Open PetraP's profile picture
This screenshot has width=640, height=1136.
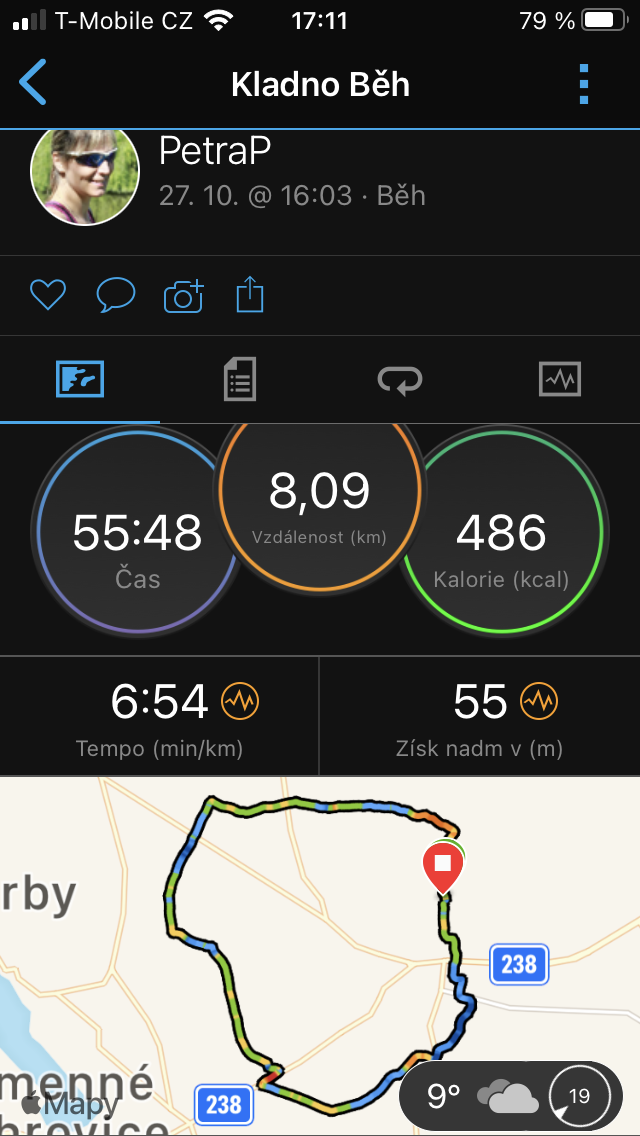point(85,173)
